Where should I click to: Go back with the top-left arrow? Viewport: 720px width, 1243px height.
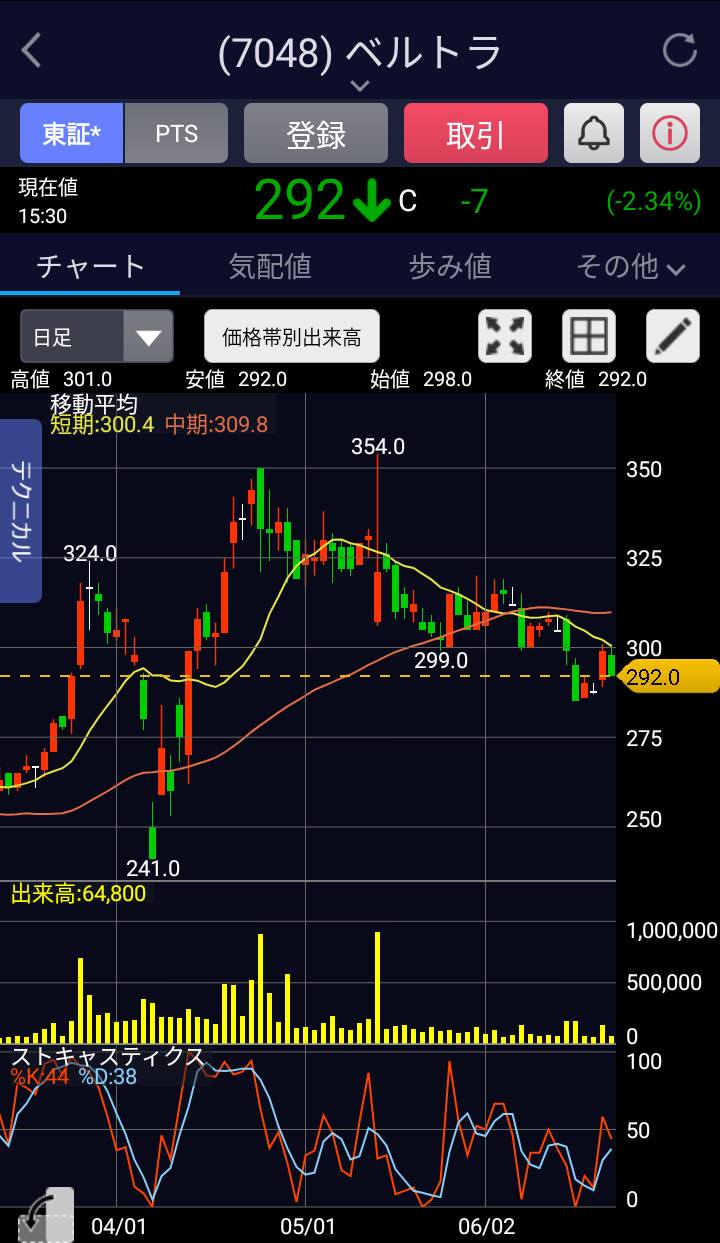(x=31, y=50)
